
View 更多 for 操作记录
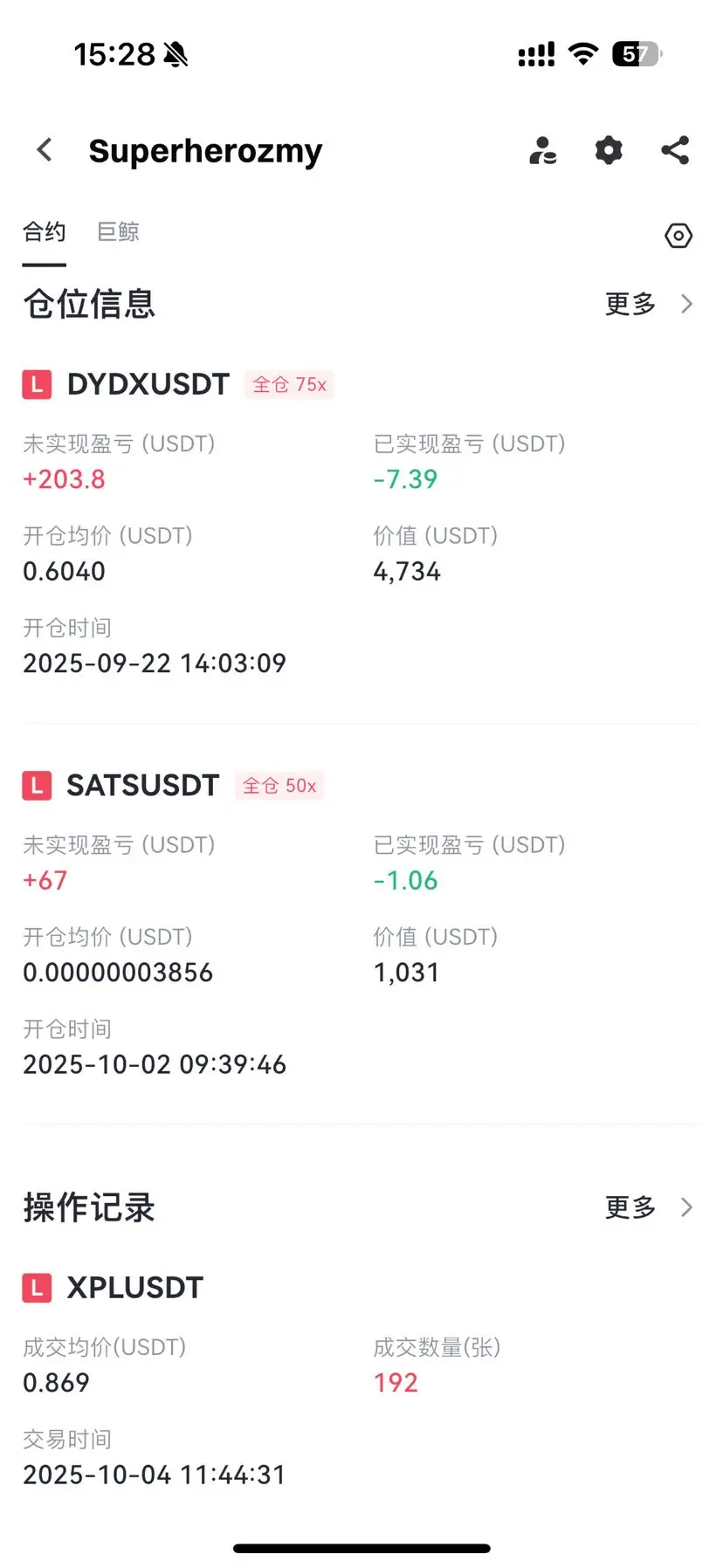click(x=648, y=1207)
